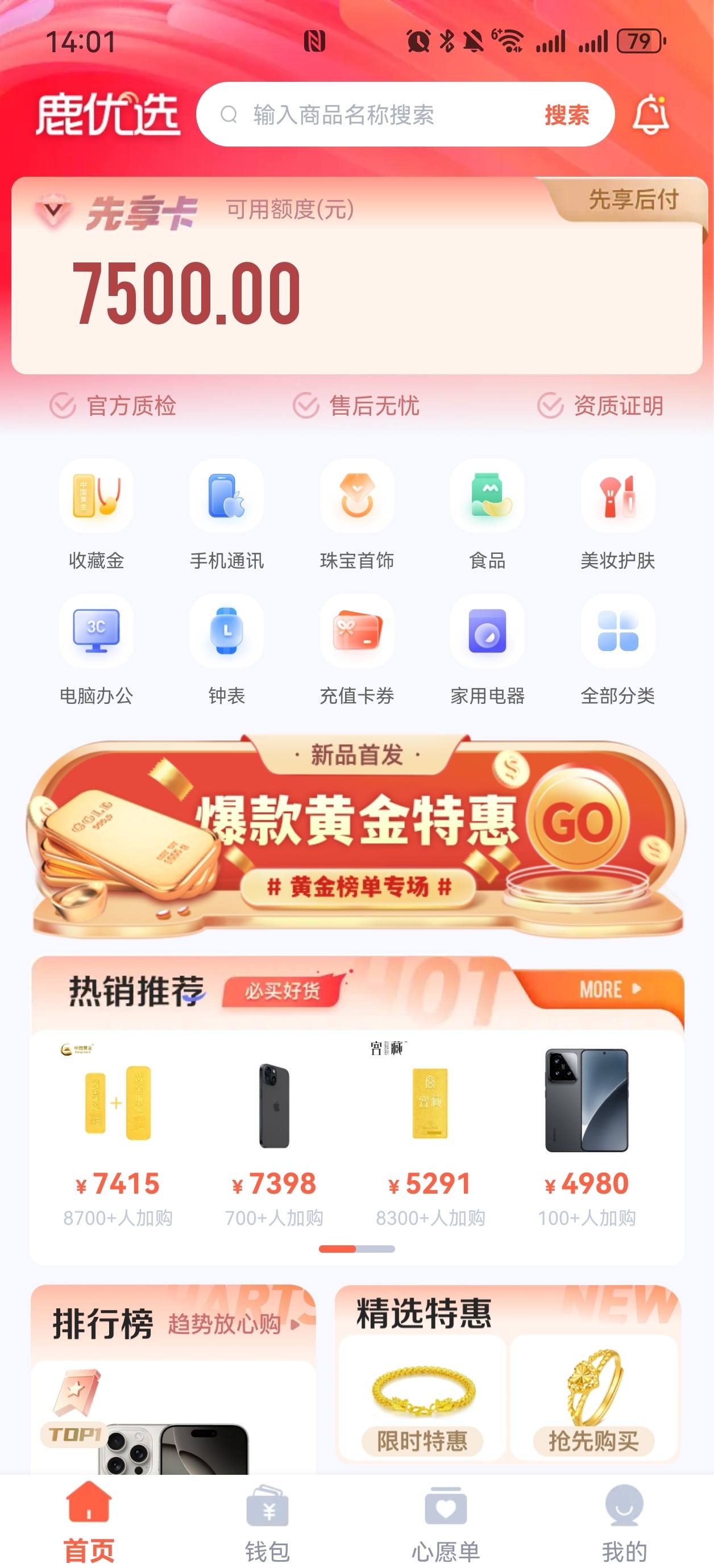This screenshot has width=714, height=1568.
Task: Open the 美妆护肤 beauty category icon
Action: (617, 496)
